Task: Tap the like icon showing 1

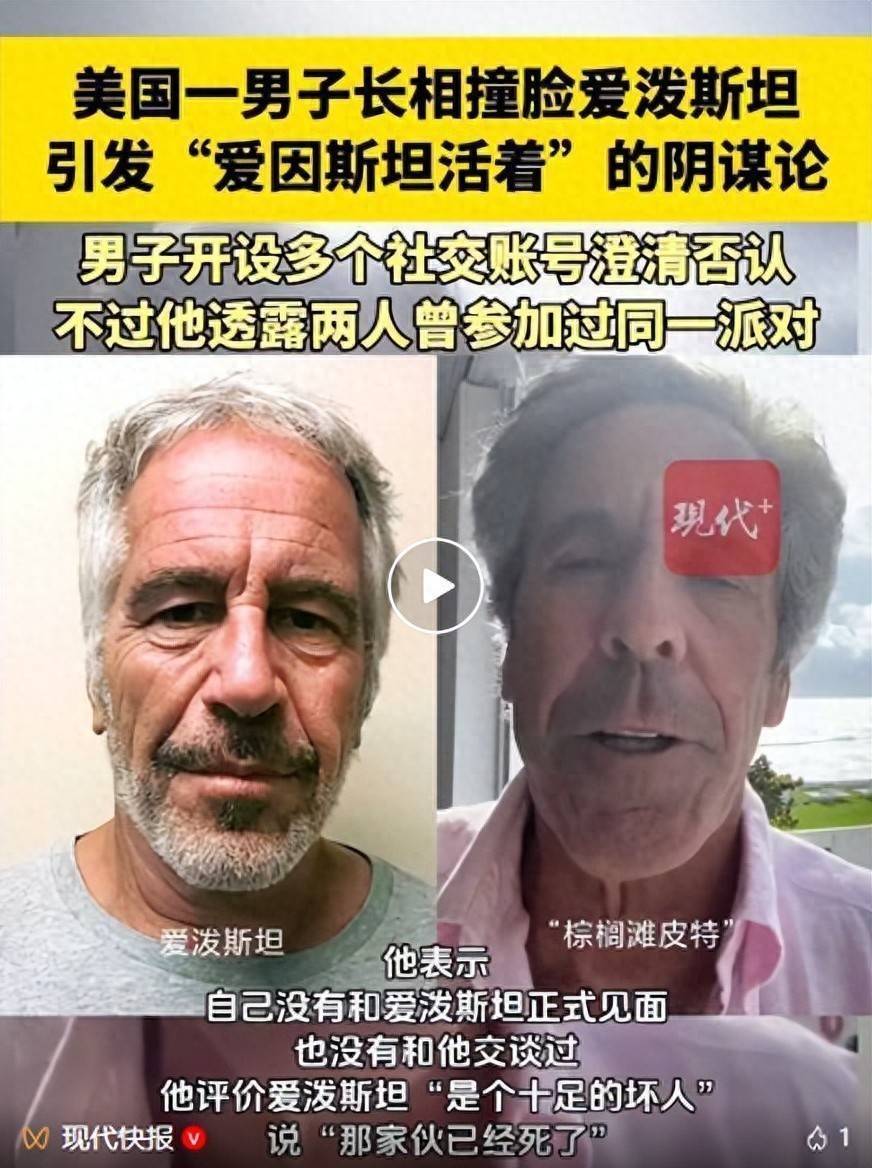Action: pos(817,1138)
